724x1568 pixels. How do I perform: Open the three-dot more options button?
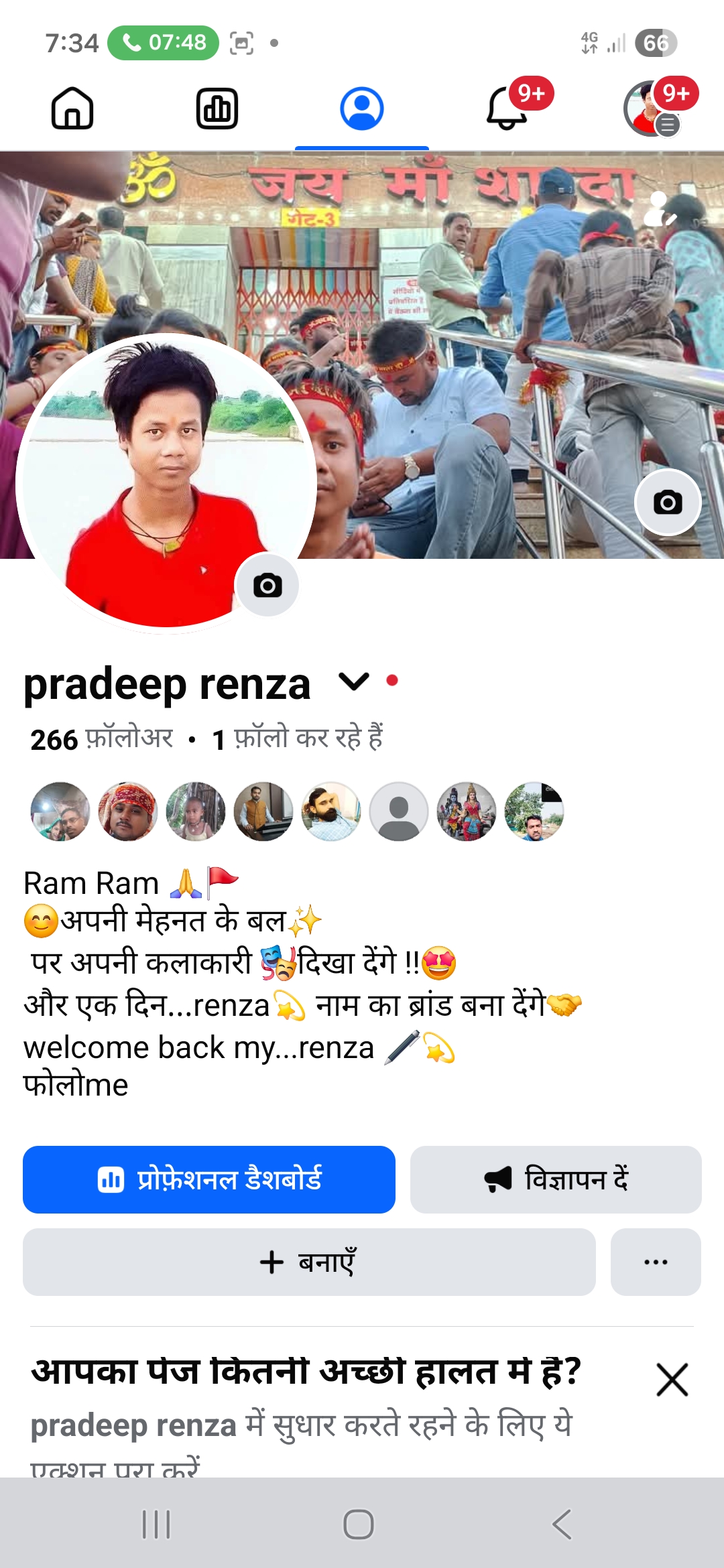click(x=656, y=1262)
